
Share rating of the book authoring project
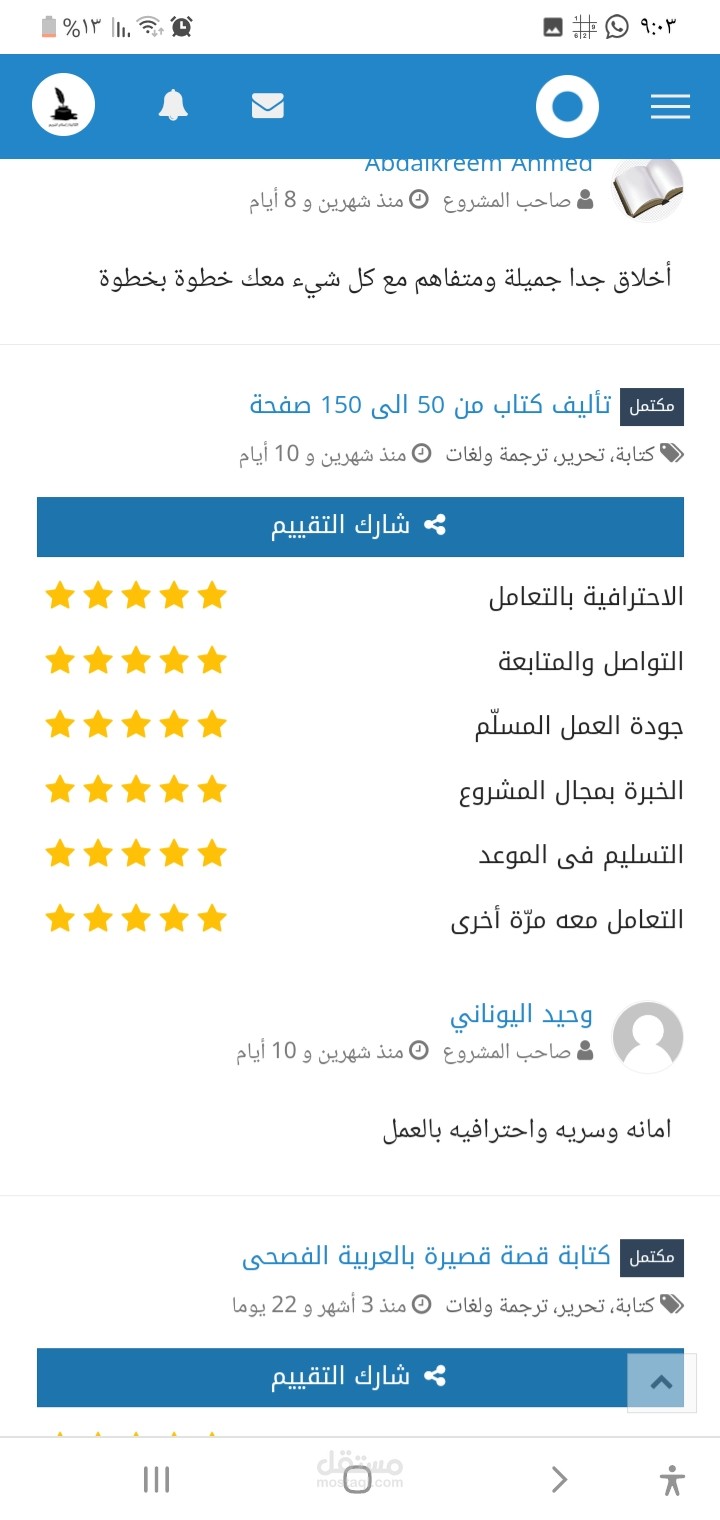click(x=360, y=526)
